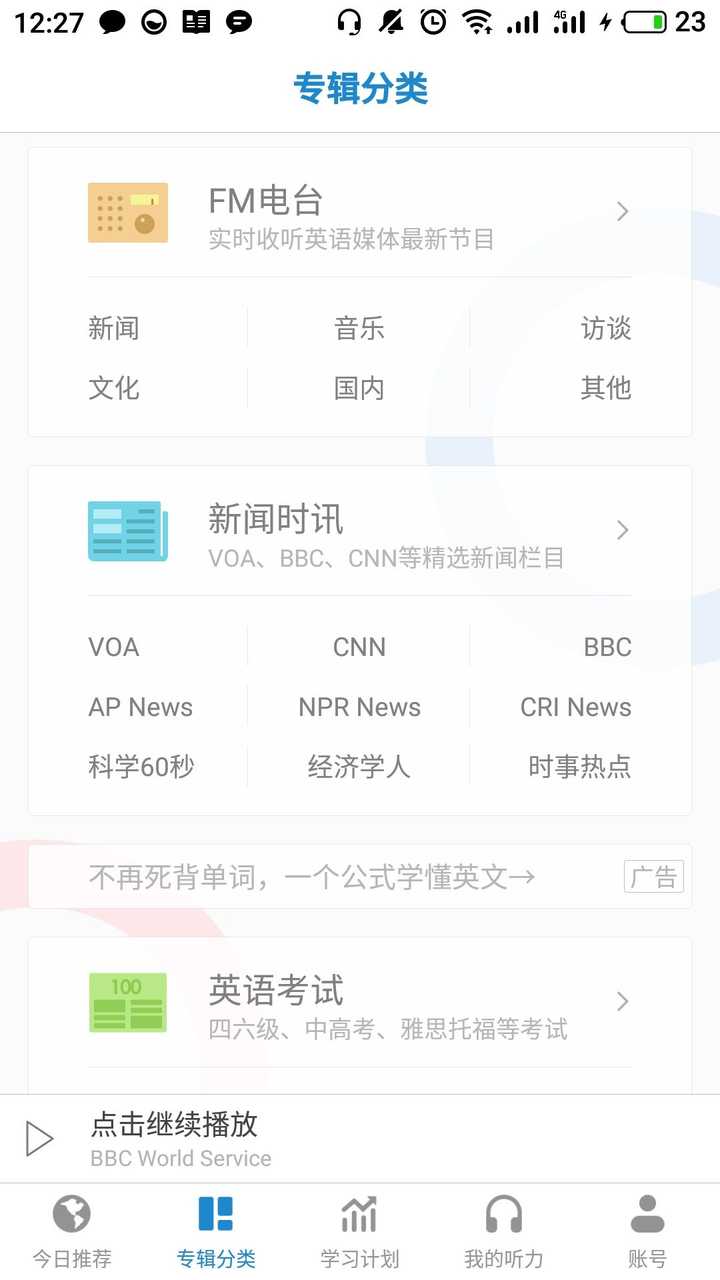Browse CNN news programs
Screen dimensions: 720x1280
point(359,647)
